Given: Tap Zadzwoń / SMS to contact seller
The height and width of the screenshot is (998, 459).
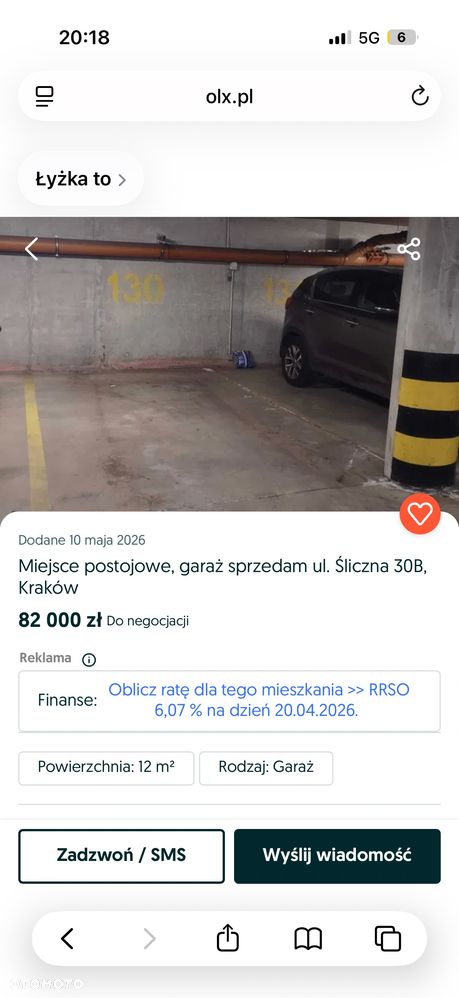Looking at the screenshot, I should [122, 856].
